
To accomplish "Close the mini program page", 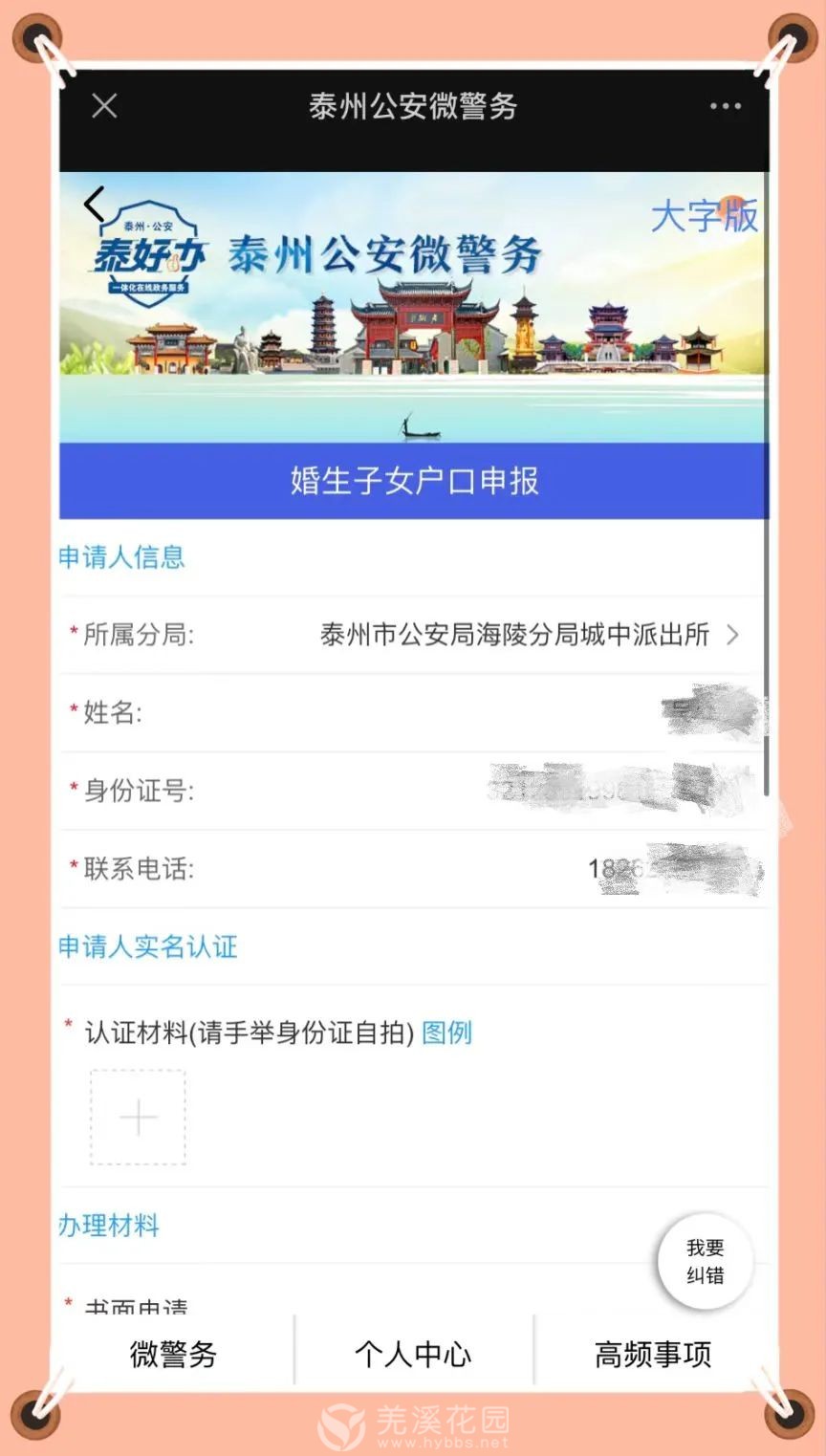I will click(104, 106).
